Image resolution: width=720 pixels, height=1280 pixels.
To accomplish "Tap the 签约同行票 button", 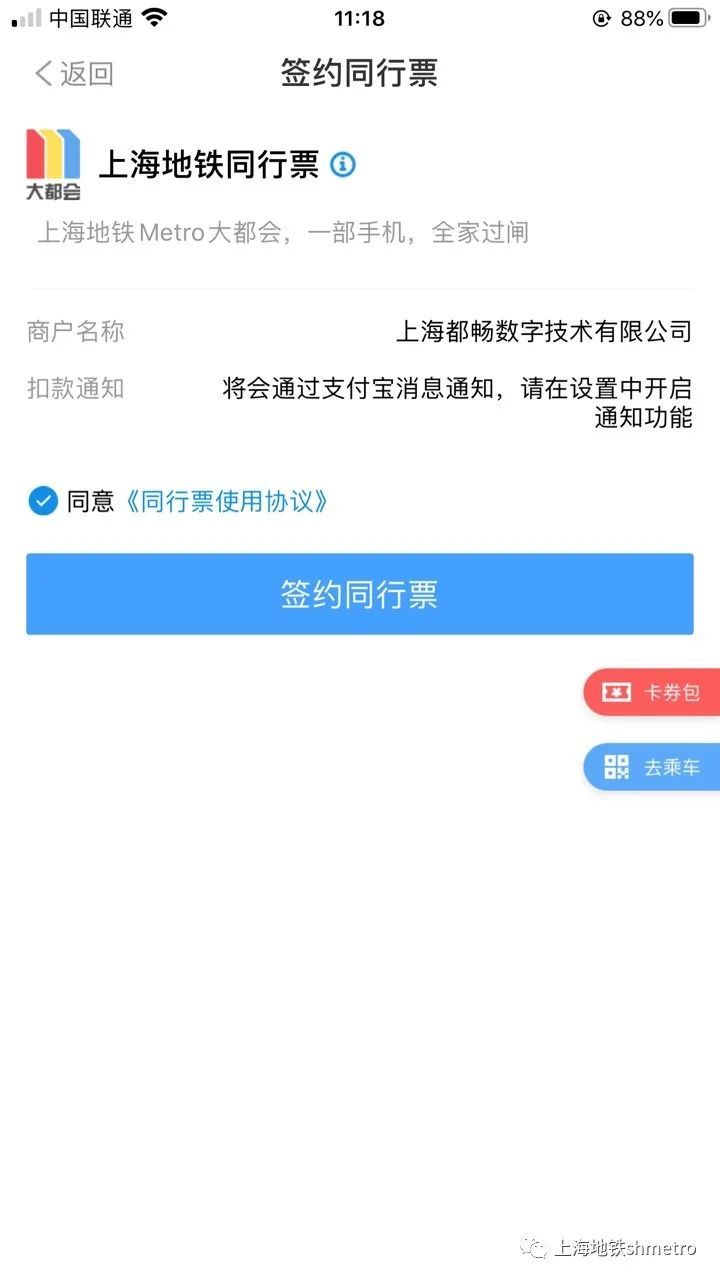I will [x=360, y=594].
